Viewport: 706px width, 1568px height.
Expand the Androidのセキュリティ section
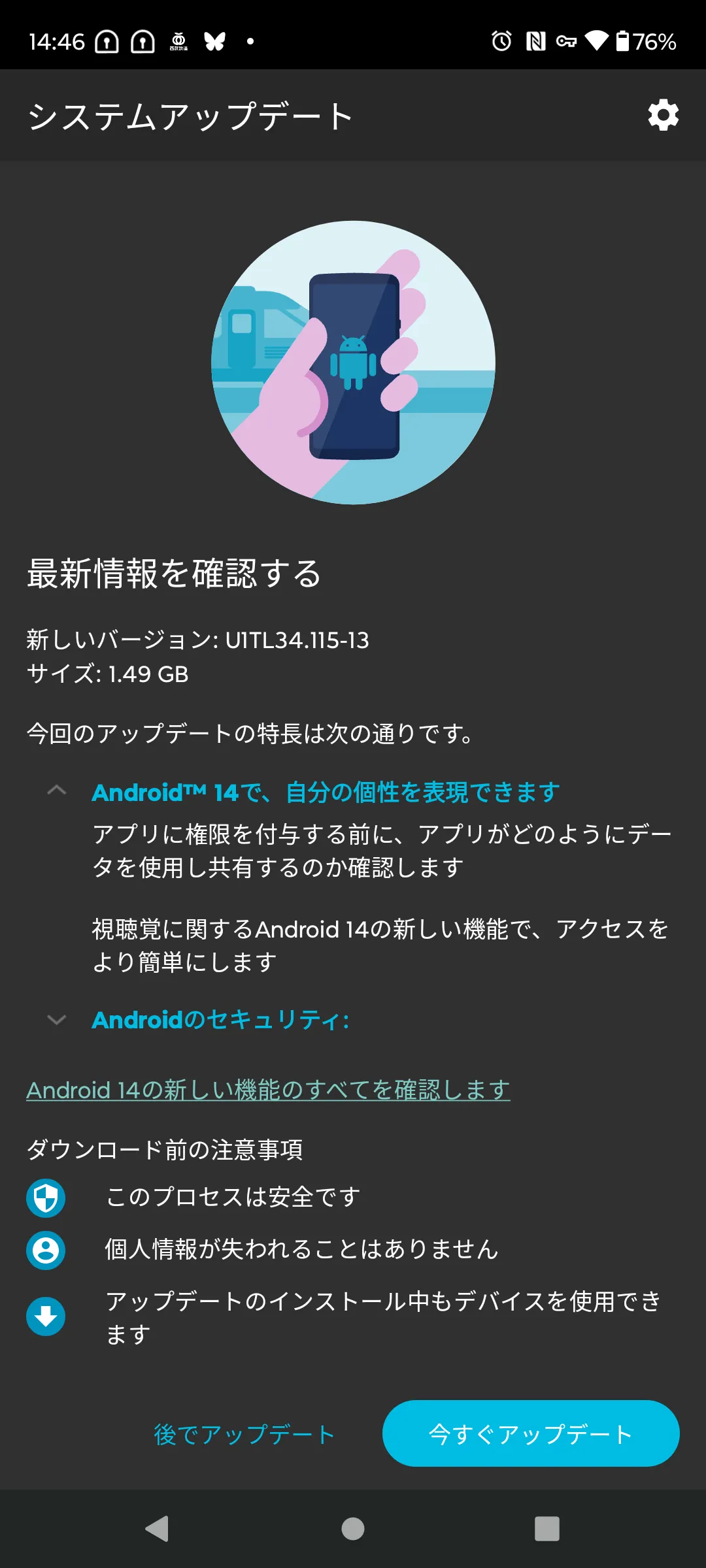pos(57,1019)
